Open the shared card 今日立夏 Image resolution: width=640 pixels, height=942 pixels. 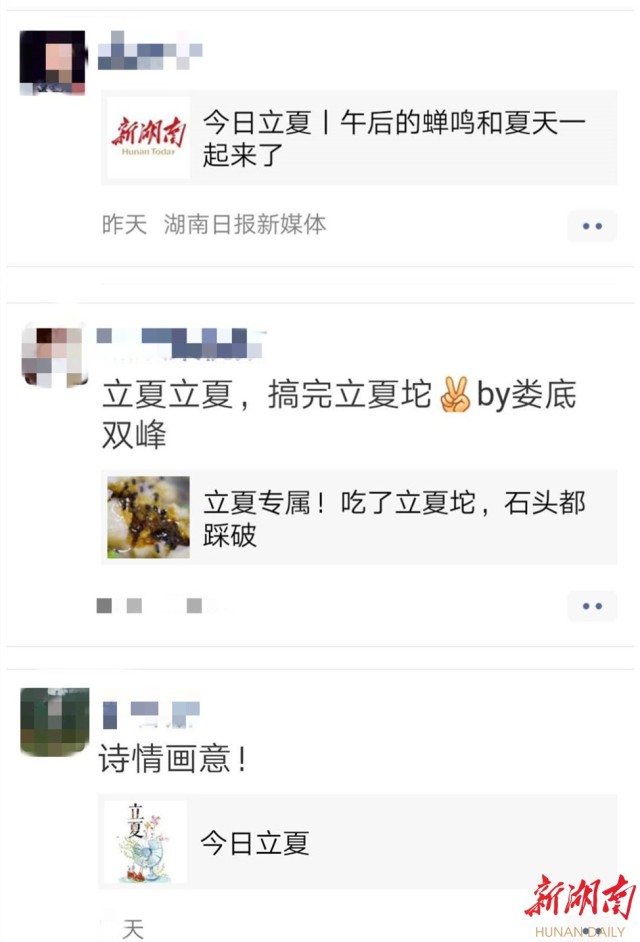pyautogui.click(x=360, y=842)
